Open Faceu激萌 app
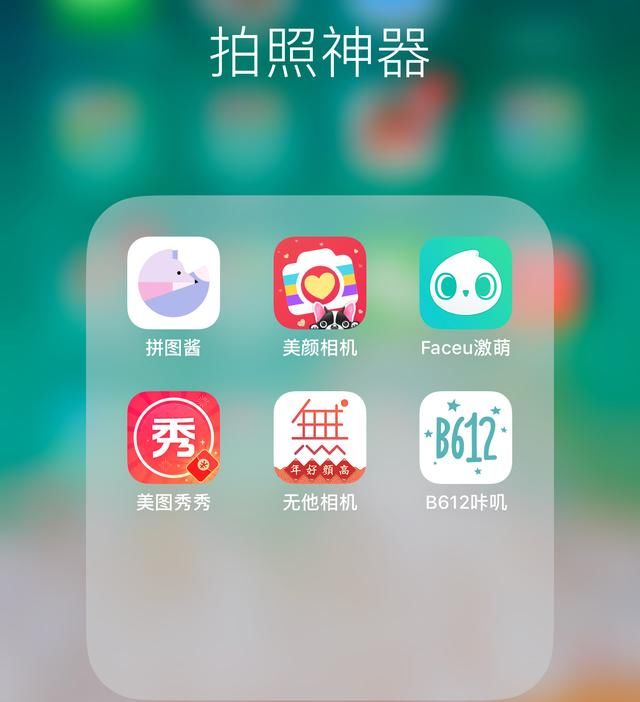640x702 pixels. click(465, 283)
